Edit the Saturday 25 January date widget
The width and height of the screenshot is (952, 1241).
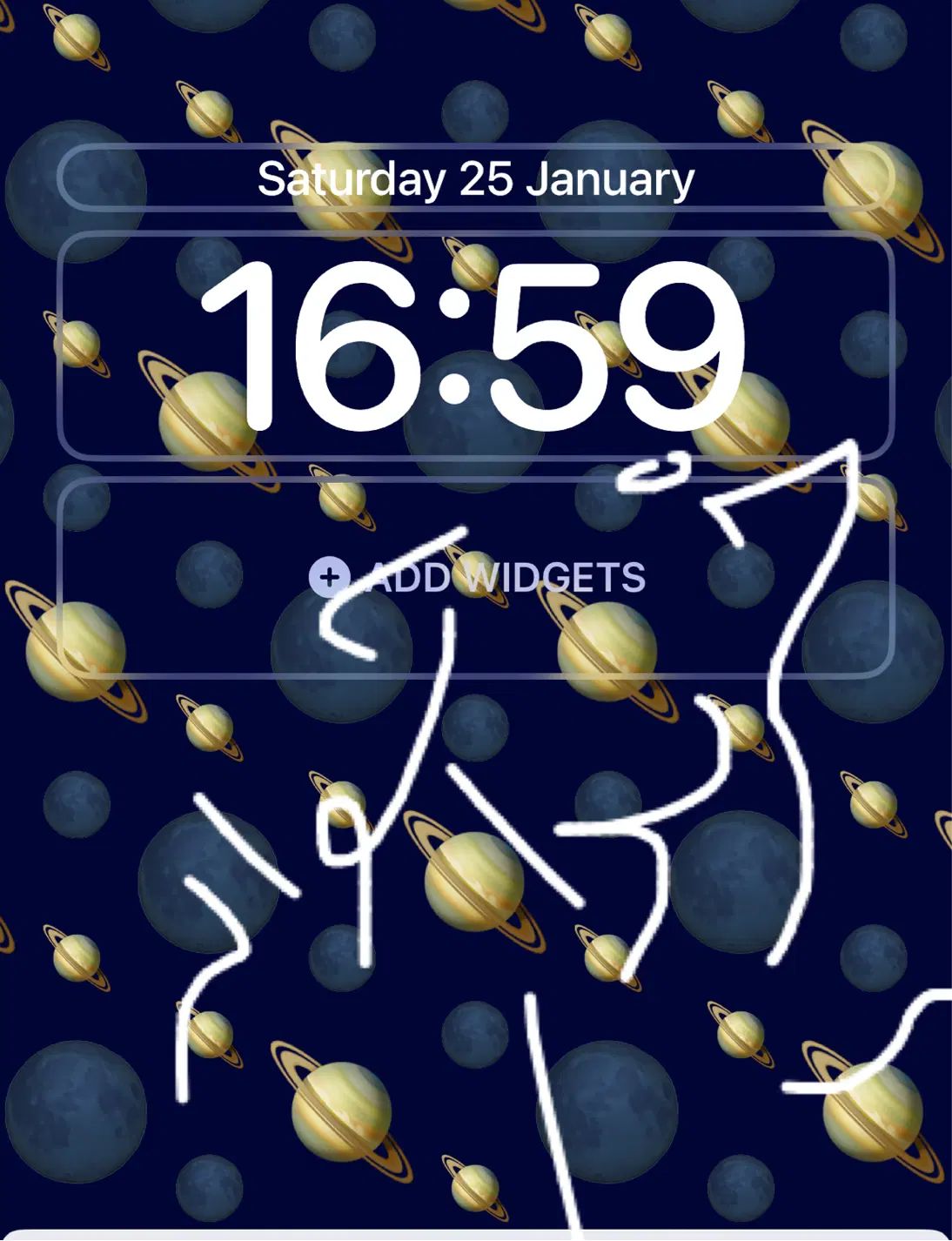point(475,178)
